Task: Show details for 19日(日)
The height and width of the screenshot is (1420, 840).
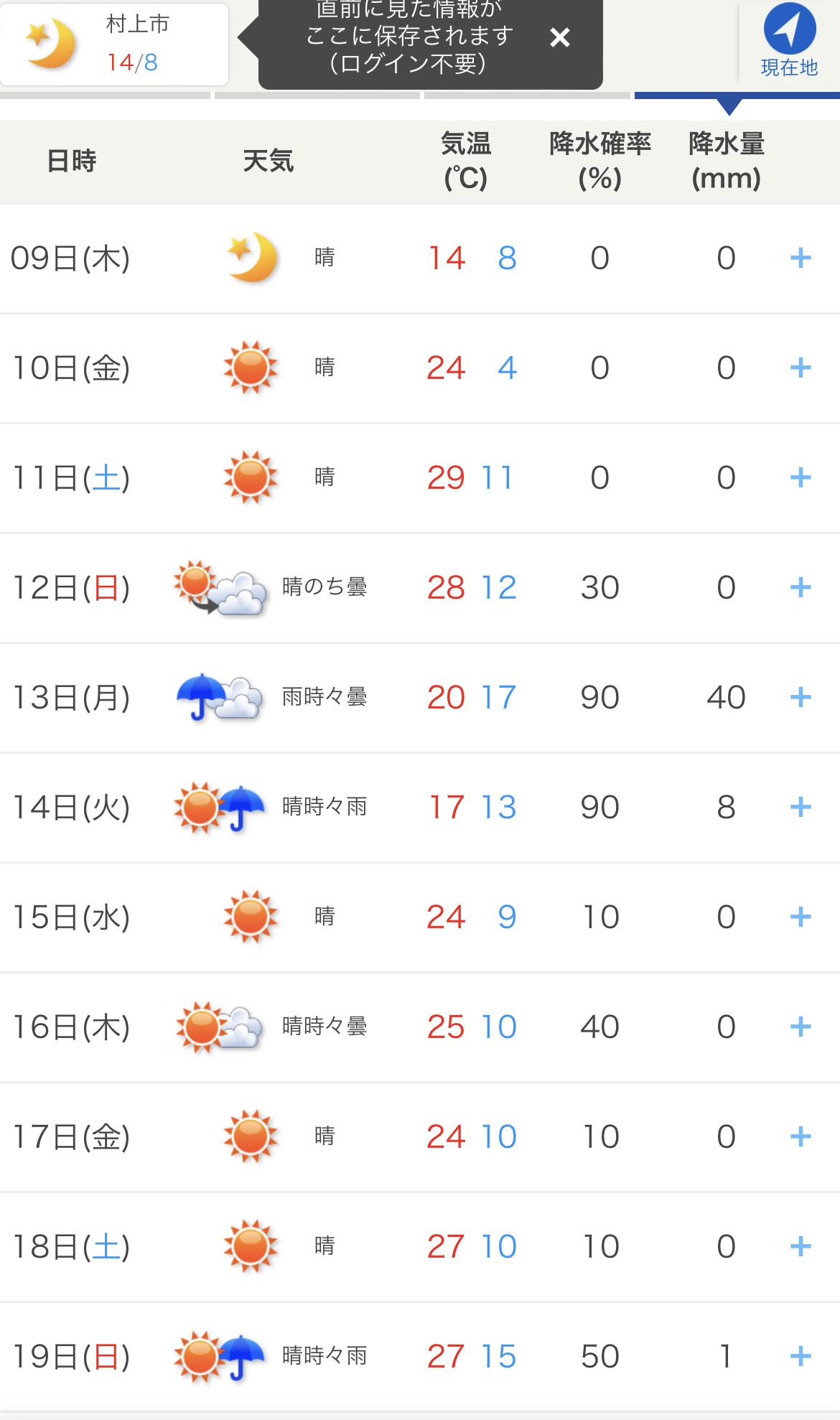Action: [800, 1356]
